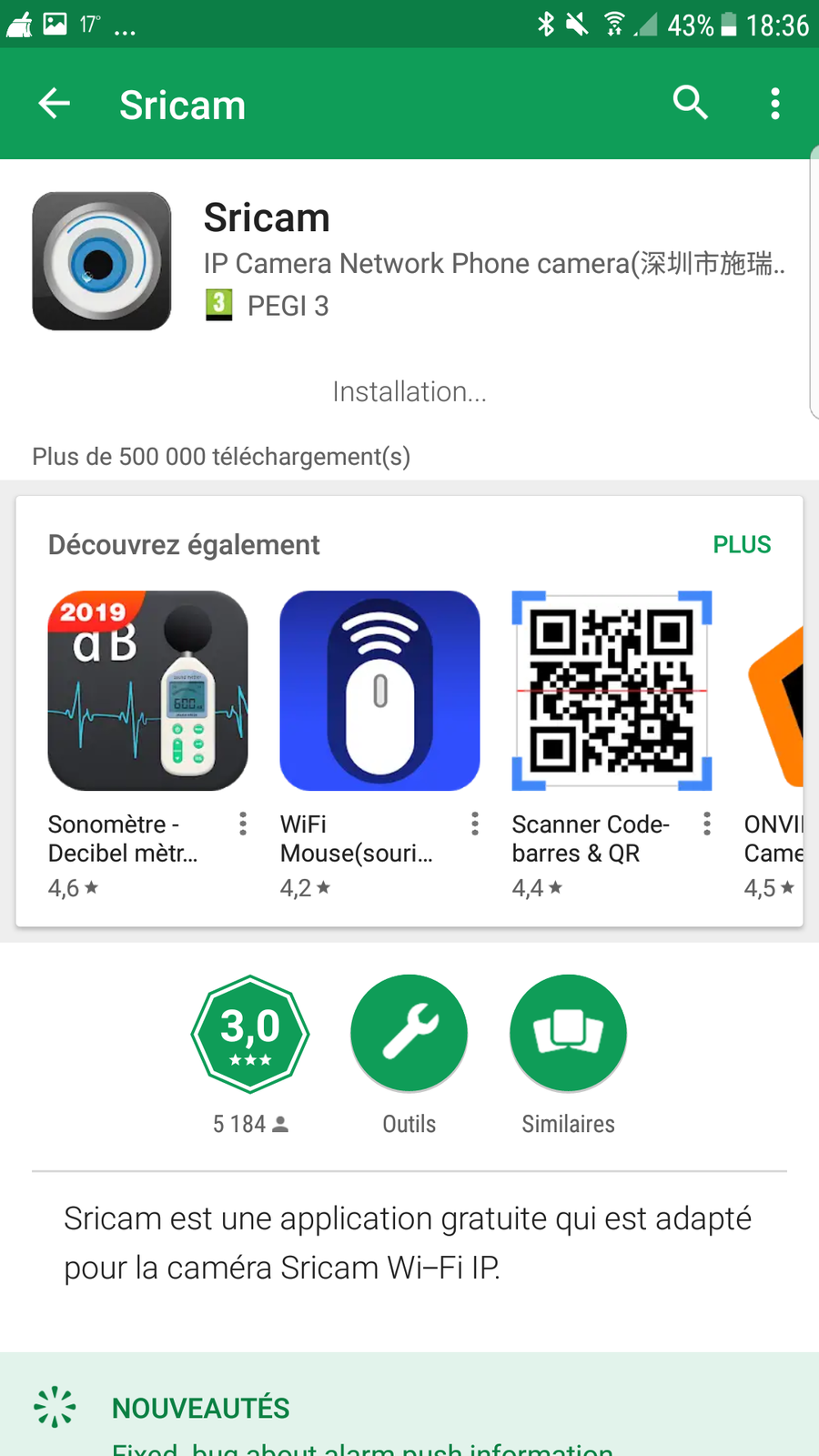The image size is (819, 1456).
Task: Show Similaires apps
Action: [568, 1034]
